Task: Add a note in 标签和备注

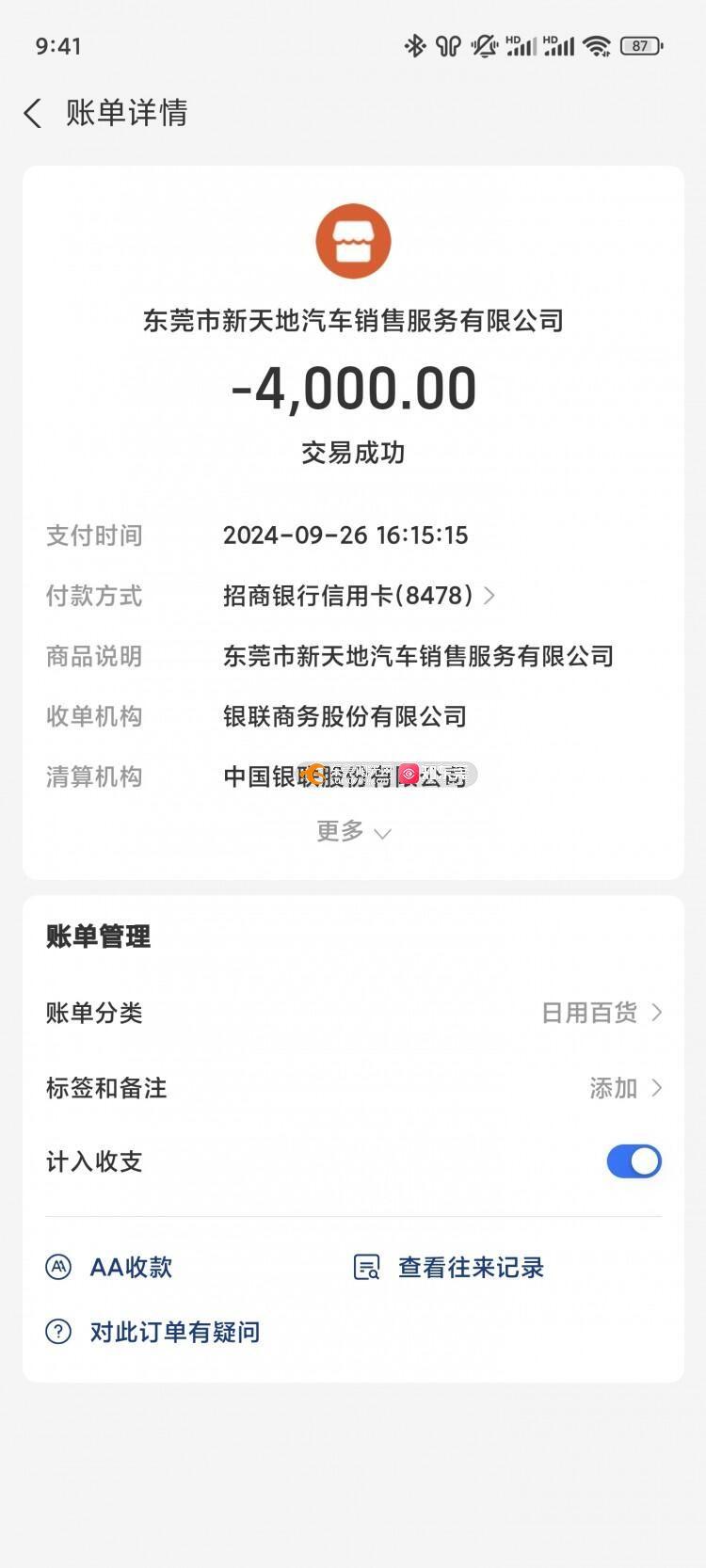Action: tap(353, 1088)
